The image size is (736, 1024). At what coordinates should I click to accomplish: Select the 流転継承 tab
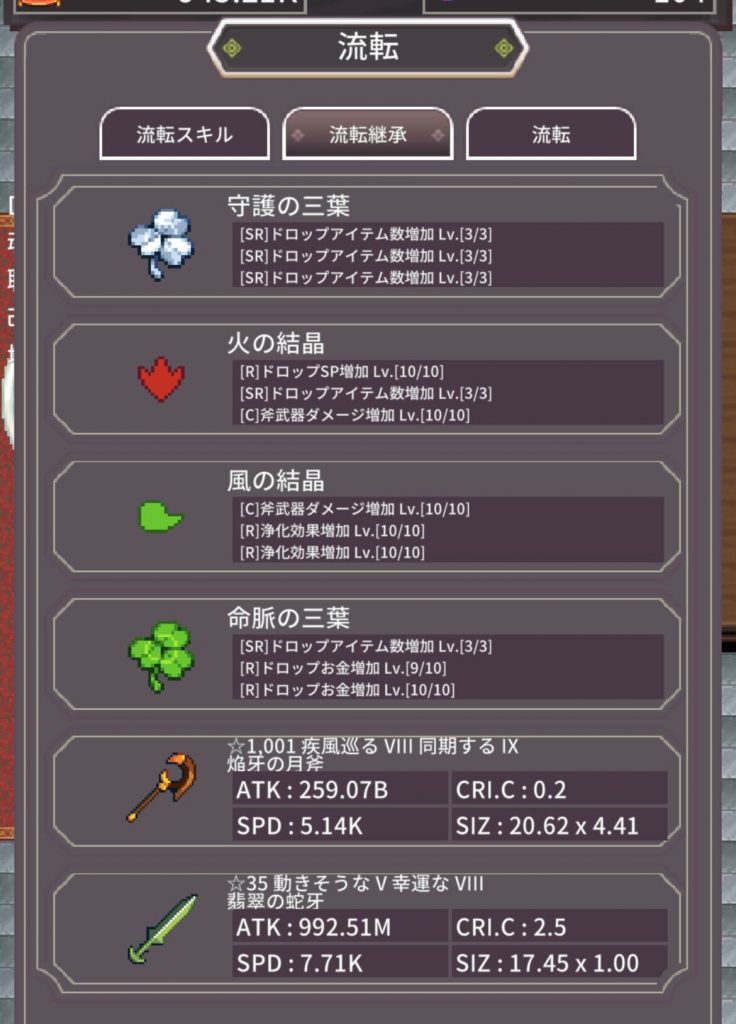pos(368,134)
